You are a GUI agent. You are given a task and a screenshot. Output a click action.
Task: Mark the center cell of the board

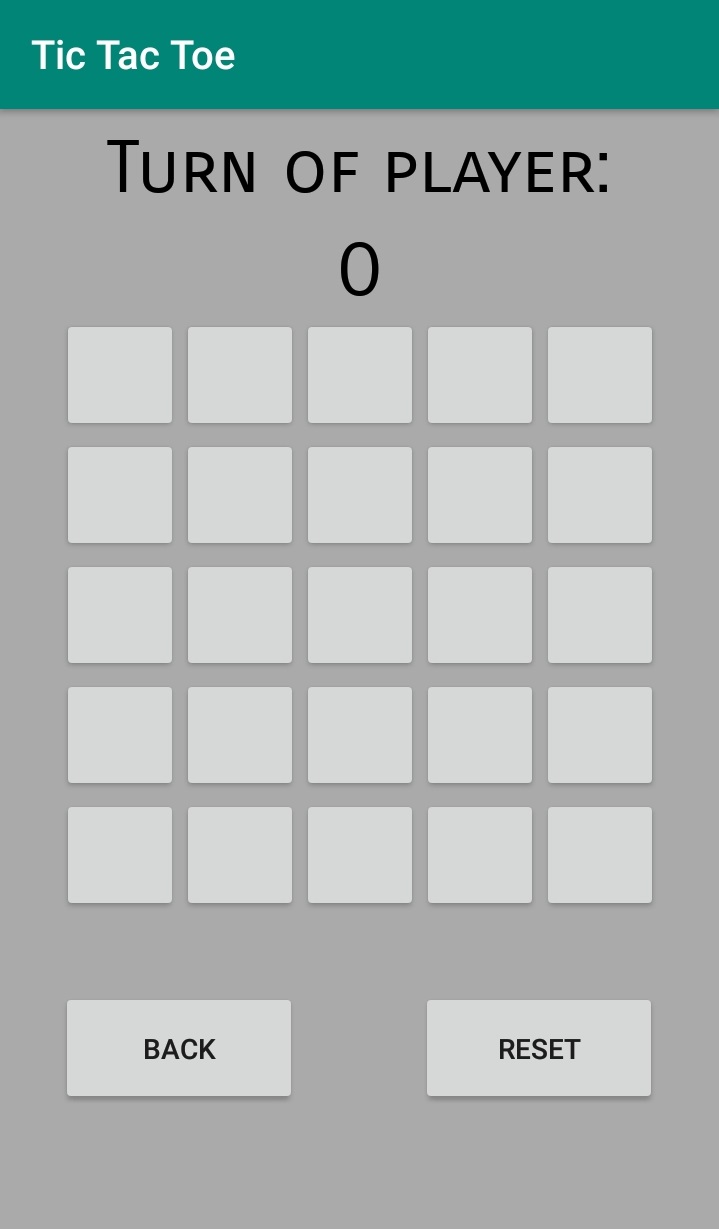coord(360,615)
